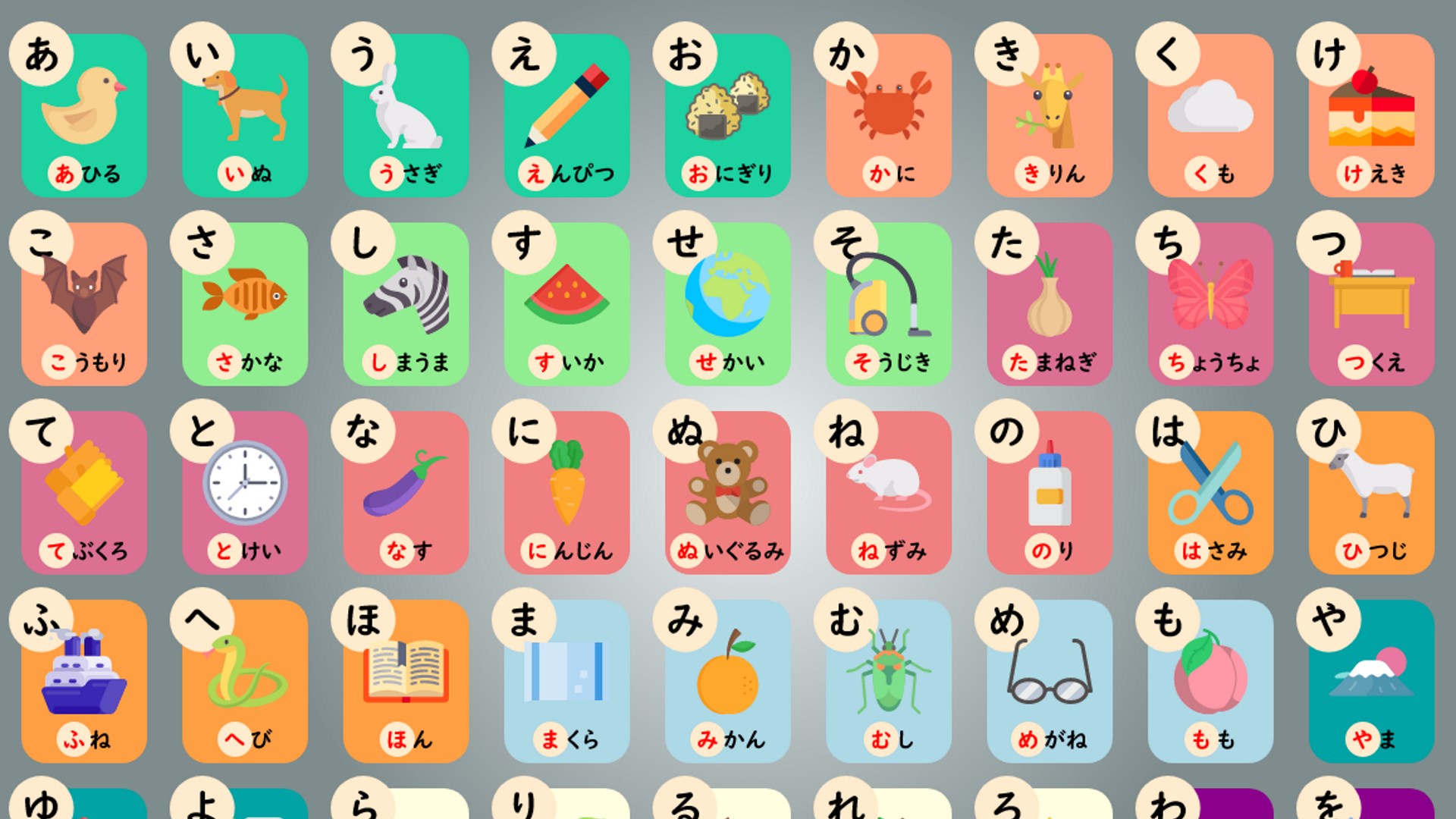Screen dimensions: 1456x819
Task: Open the ぬ teddy bear card
Action: click(x=727, y=492)
